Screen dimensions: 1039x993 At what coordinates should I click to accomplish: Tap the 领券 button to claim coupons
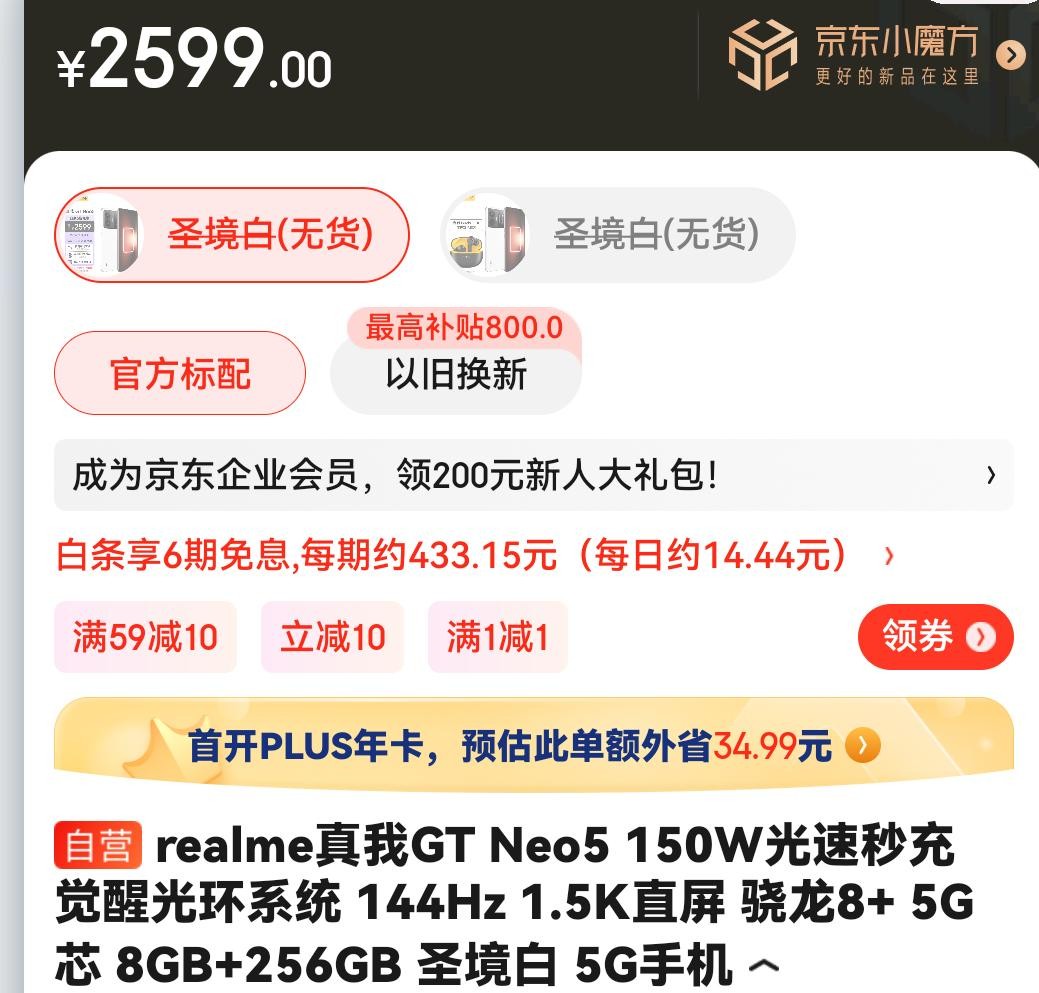click(935, 636)
